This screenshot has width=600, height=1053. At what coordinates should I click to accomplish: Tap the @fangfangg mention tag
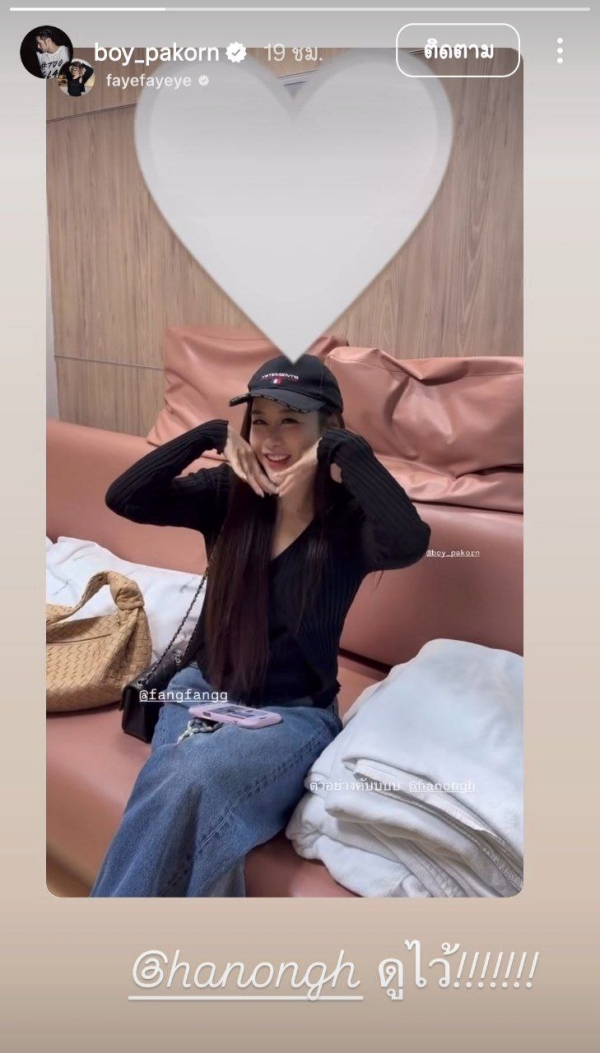[x=183, y=695]
